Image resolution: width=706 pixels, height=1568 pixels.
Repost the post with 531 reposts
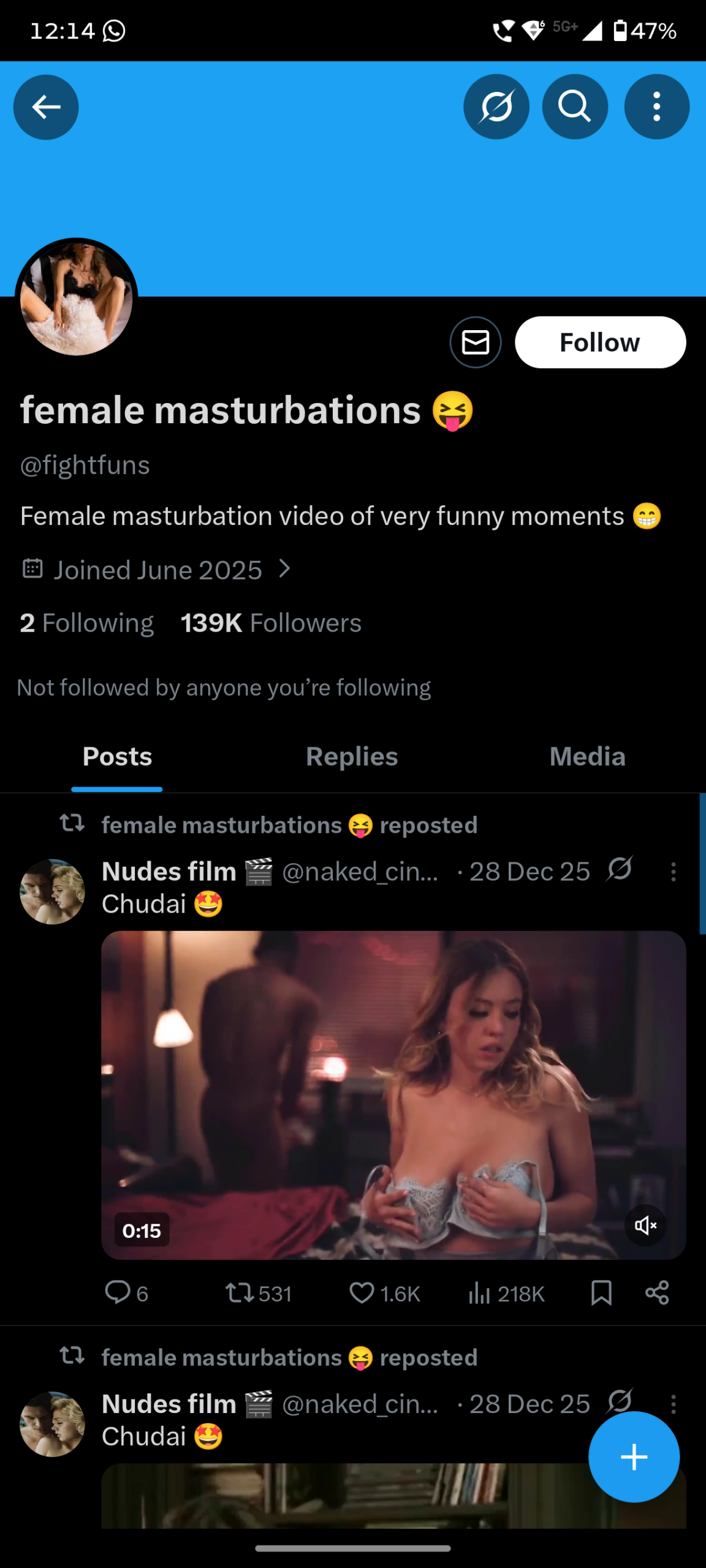[239, 1293]
